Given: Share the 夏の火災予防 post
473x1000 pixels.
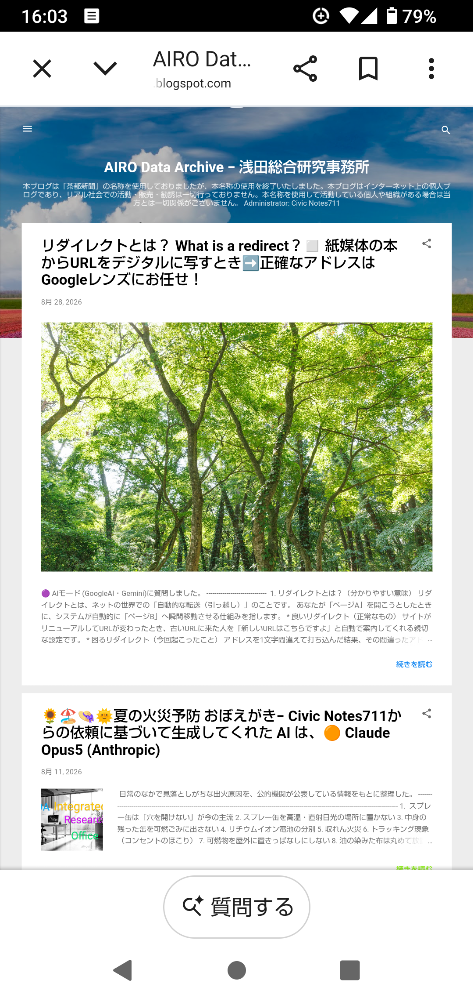Looking at the screenshot, I should (x=427, y=714).
